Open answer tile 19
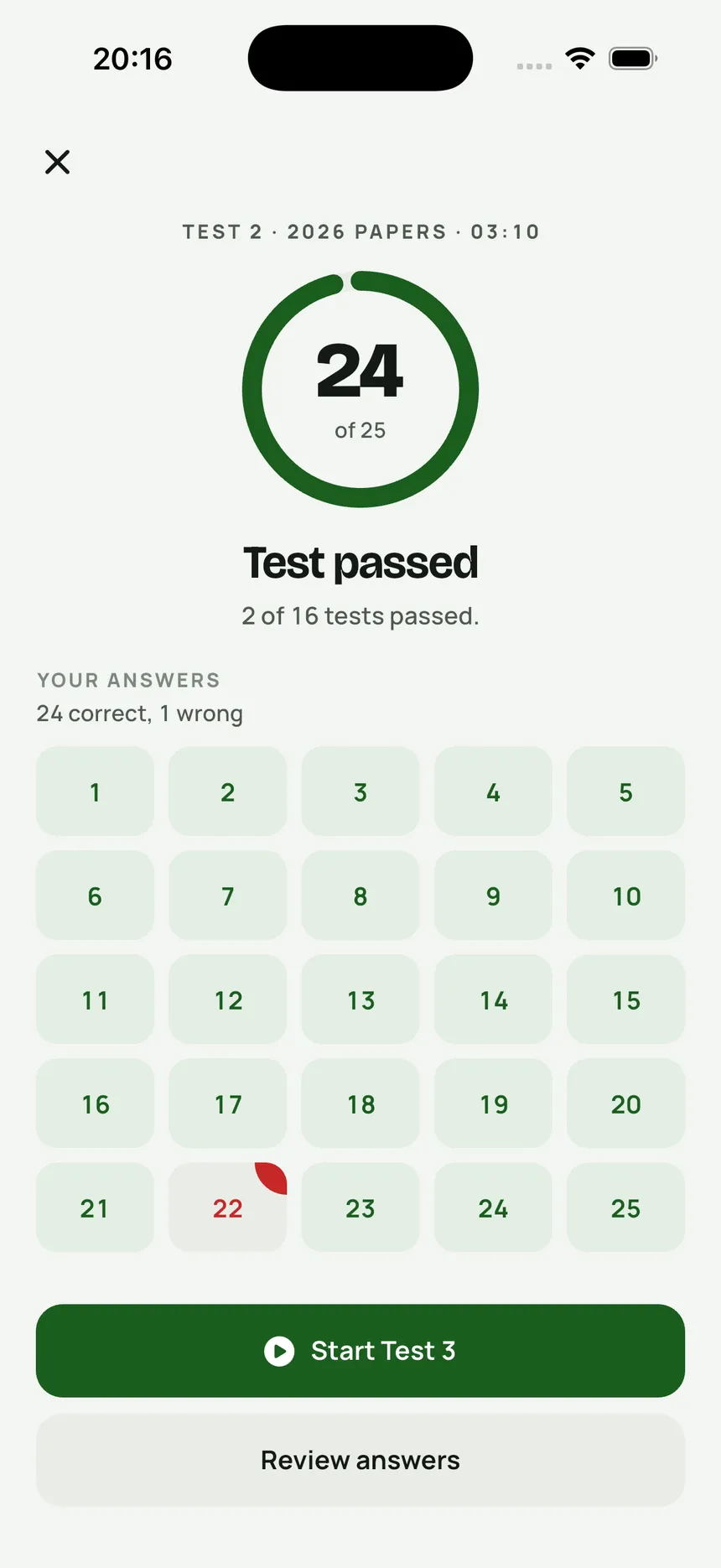721x1568 pixels. pos(493,1103)
